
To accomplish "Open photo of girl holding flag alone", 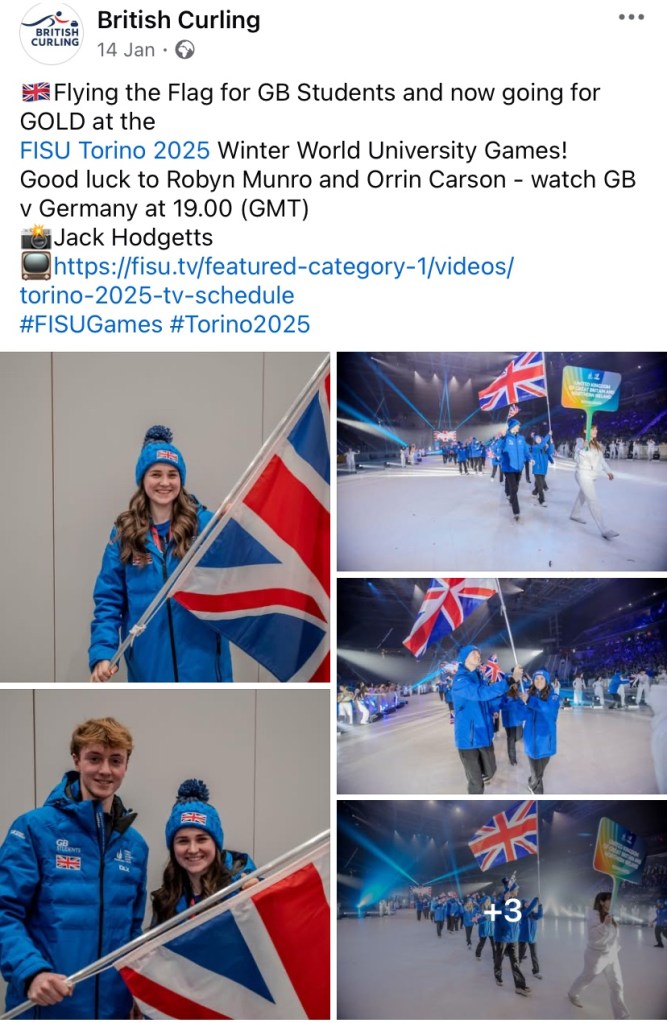I will click(x=165, y=516).
